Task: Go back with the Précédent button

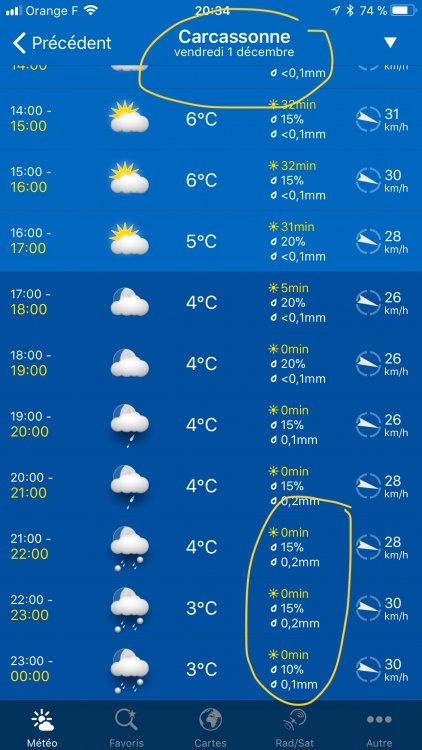Action: (62, 43)
